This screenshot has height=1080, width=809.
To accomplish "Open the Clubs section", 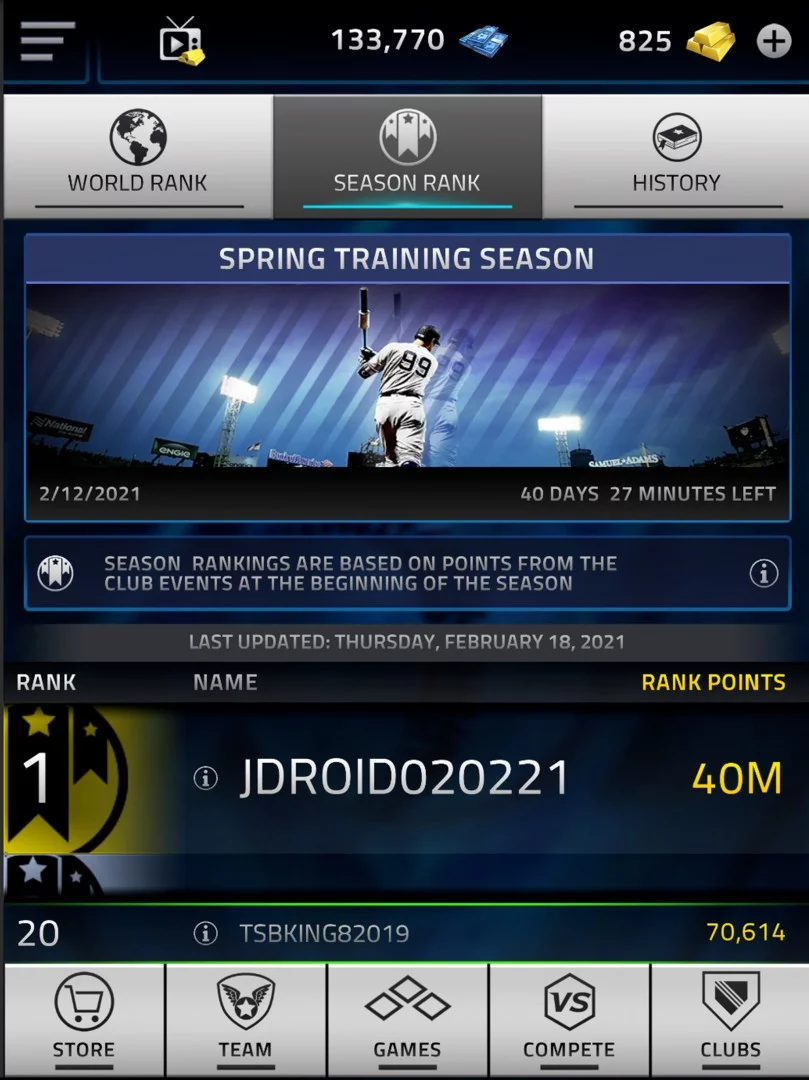I will click(730, 1020).
